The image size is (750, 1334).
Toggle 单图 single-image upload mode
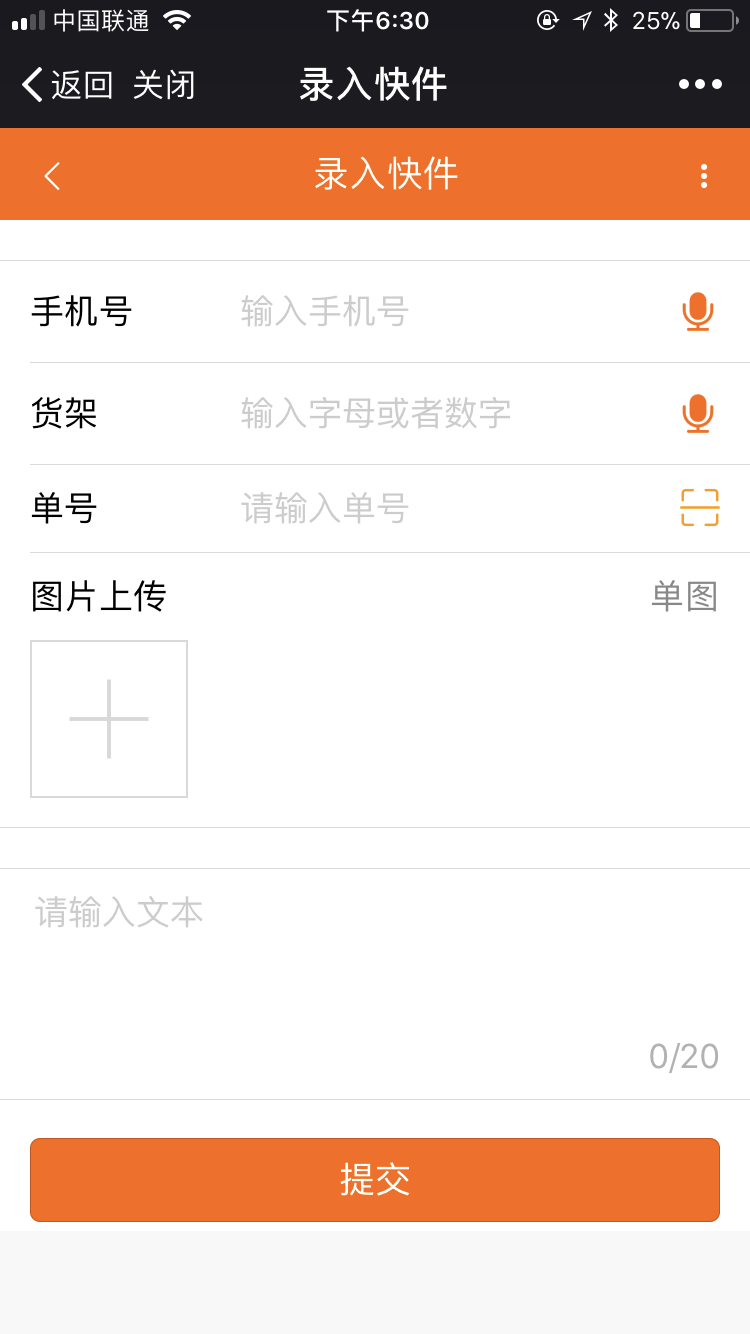(x=686, y=596)
